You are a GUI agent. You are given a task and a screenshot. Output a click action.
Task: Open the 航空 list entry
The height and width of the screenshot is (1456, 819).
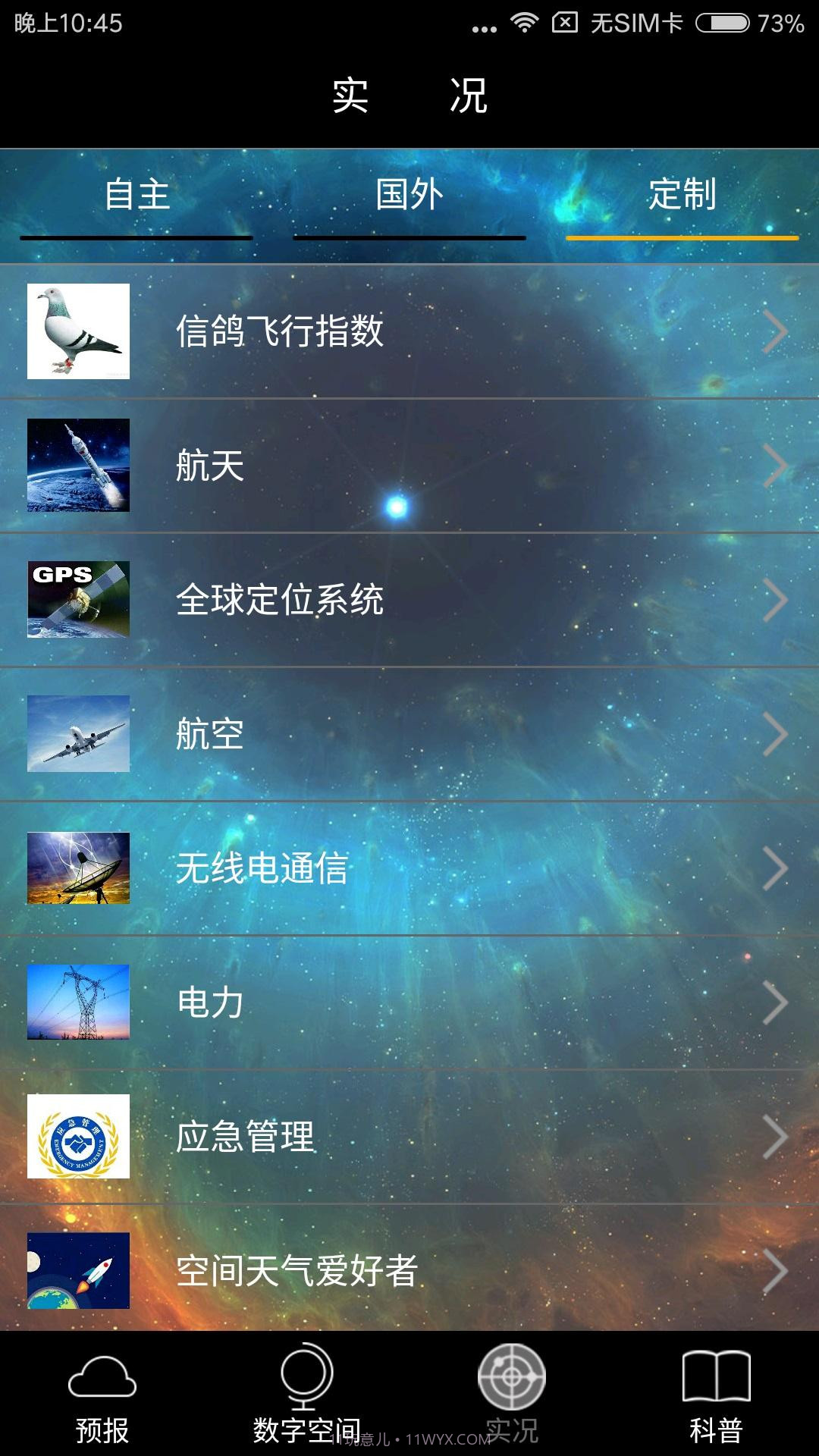pyautogui.click(x=409, y=734)
